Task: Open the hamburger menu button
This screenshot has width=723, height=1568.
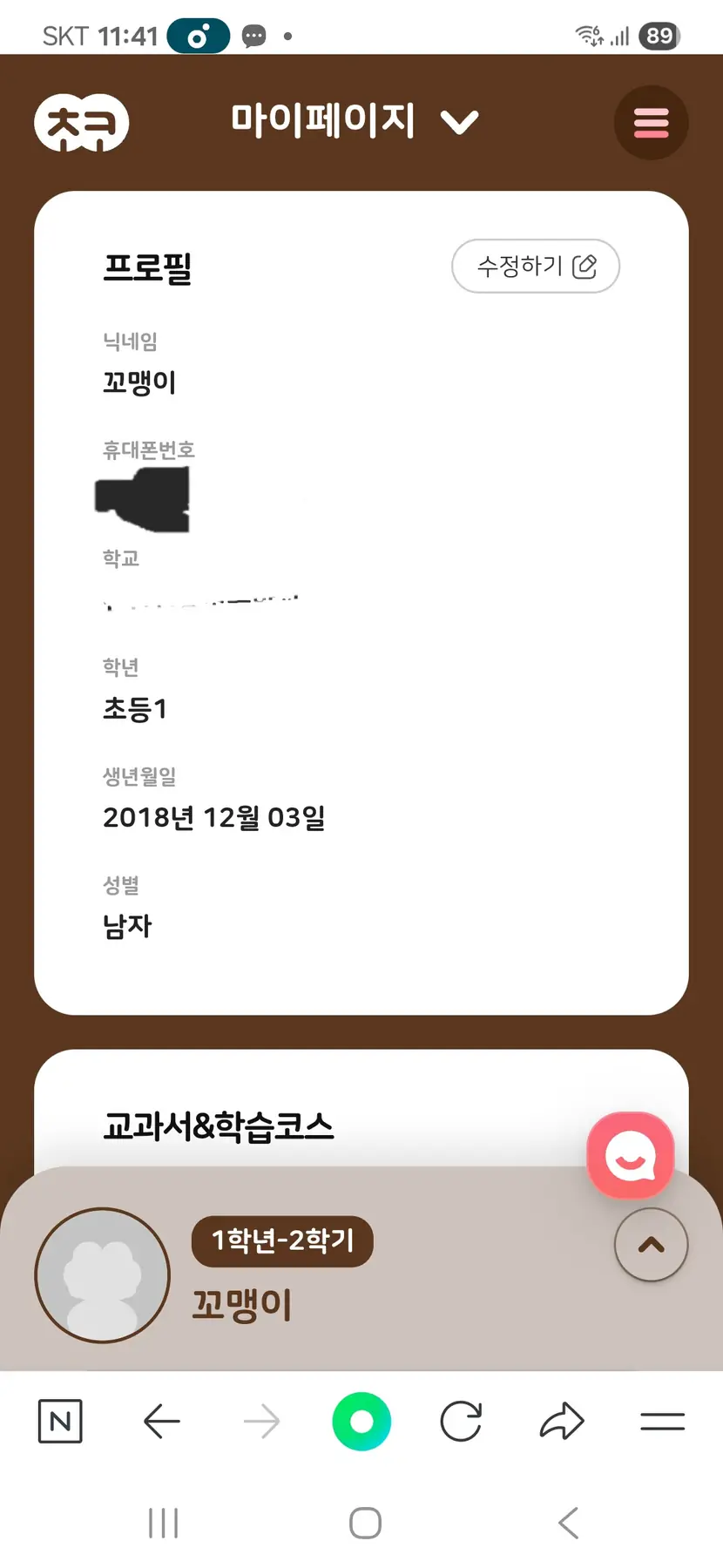Action: click(x=651, y=123)
